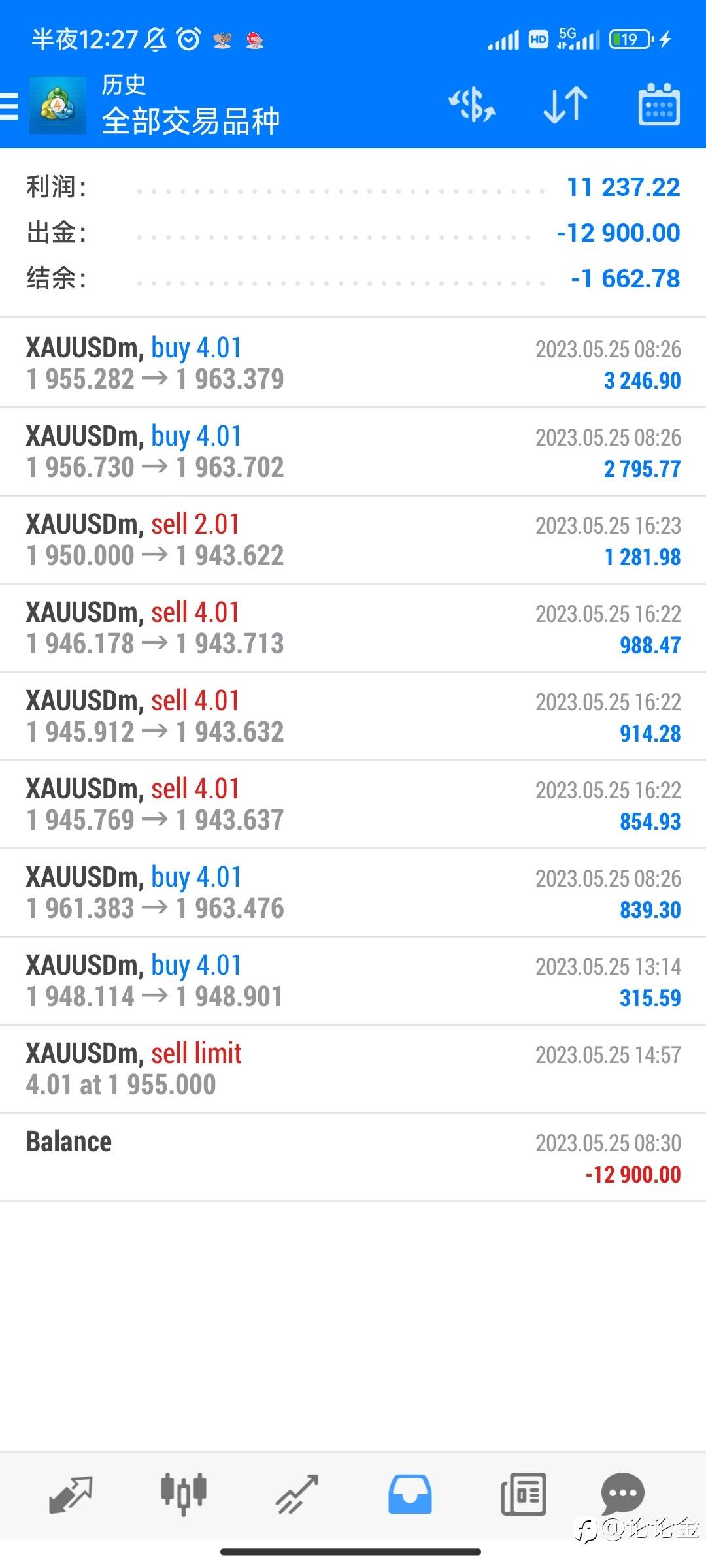Open the Balance -12 900.00 entry
This screenshot has height=1568, width=706.
click(x=353, y=1157)
